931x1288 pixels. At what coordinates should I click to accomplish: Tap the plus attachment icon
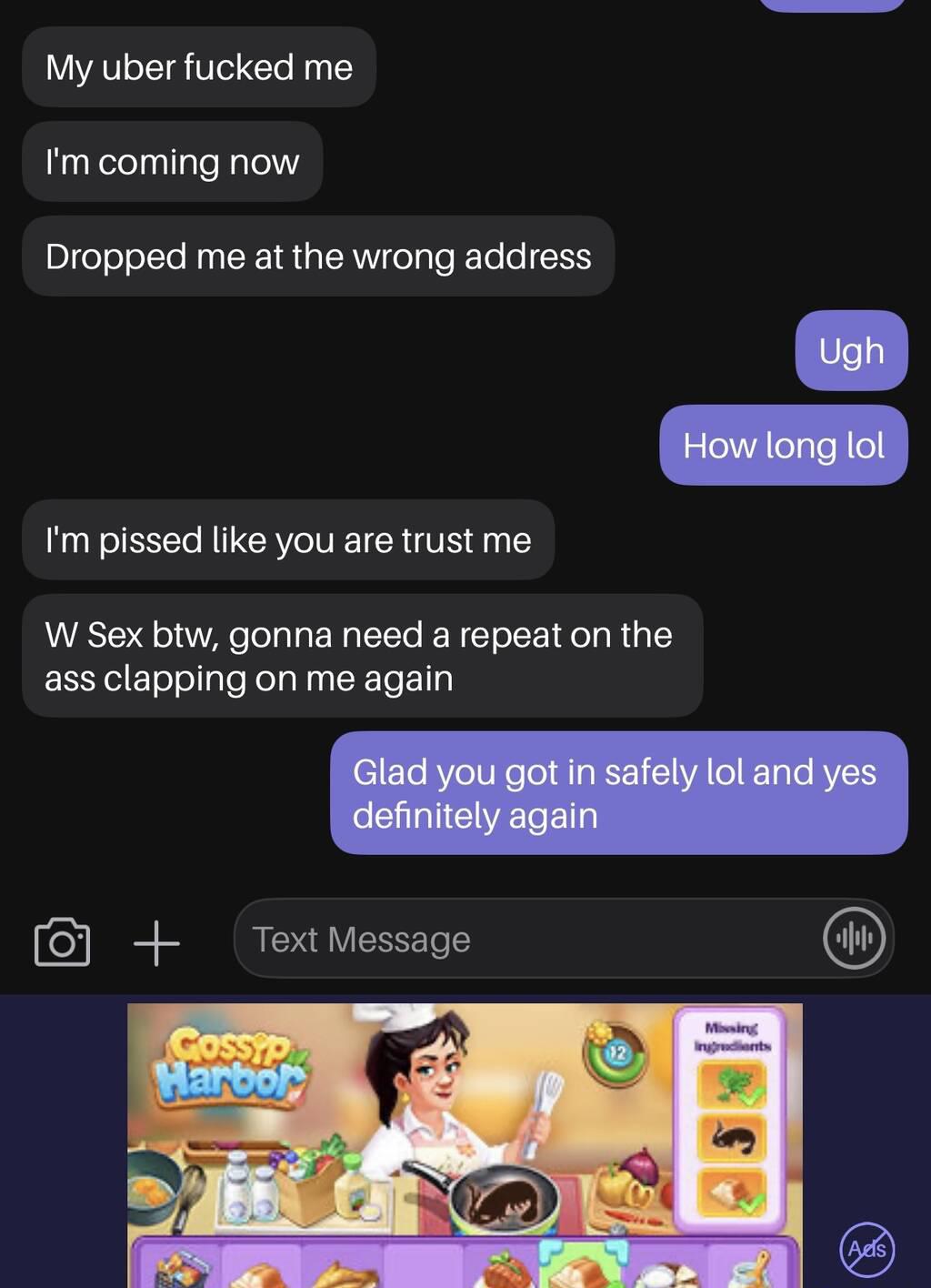point(156,941)
